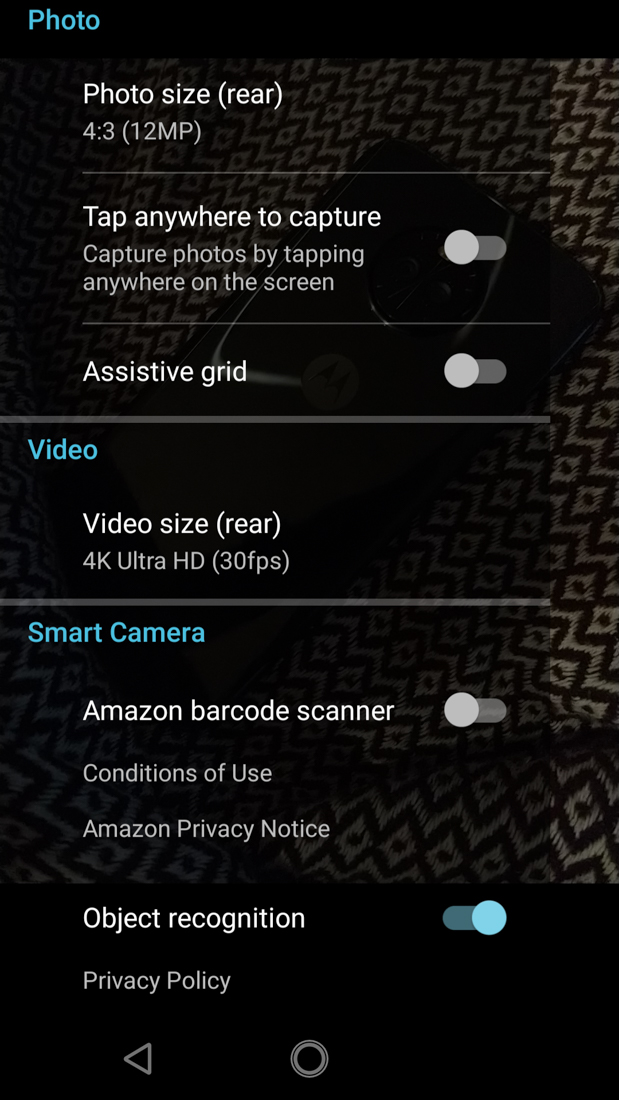View the Amazon Privacy Notice
The image size is (619, 1100).
[x=206, y=829]
